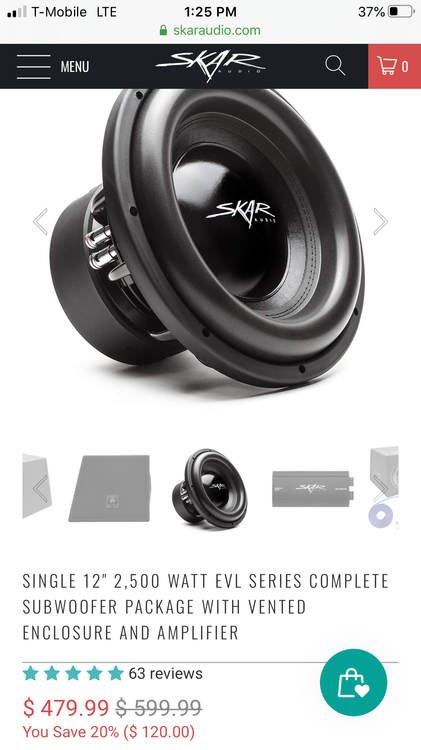Tap the skaraudio.com address bar
Screen dimensions: 421x750
point(210,30)
